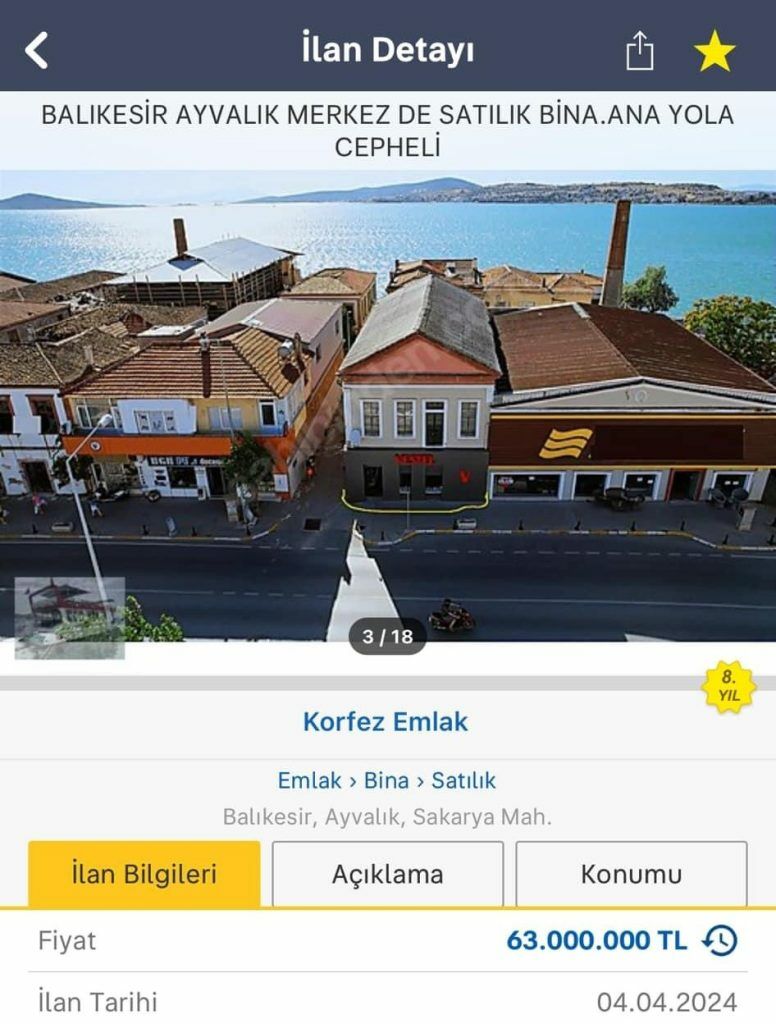This screenshot has width=776, height=1024.
Task: View price history next to 63.000.000 TL
Action: pos(720,940)
